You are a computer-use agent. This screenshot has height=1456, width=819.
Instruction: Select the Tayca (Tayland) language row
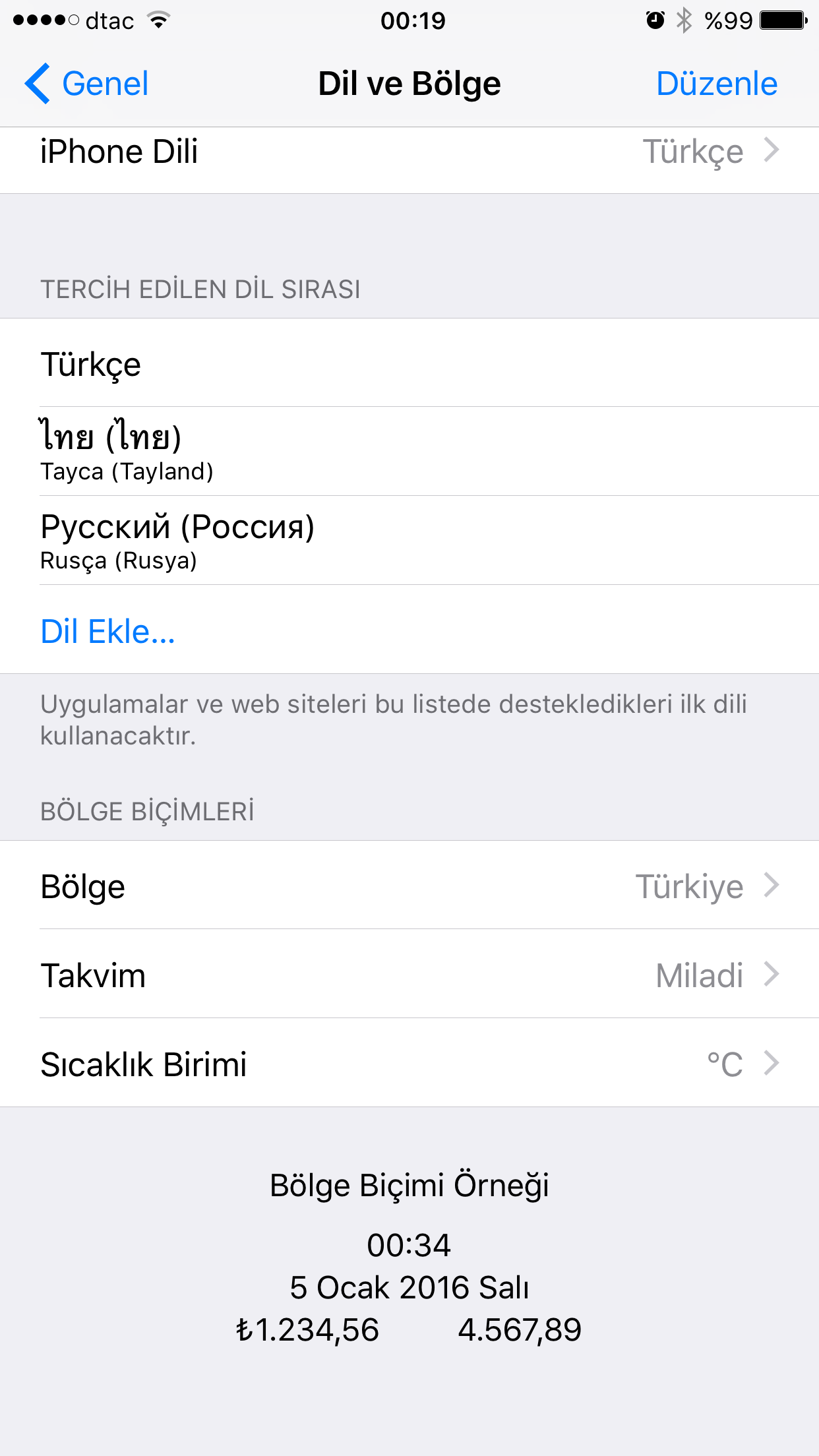click(x=409, y=452)
